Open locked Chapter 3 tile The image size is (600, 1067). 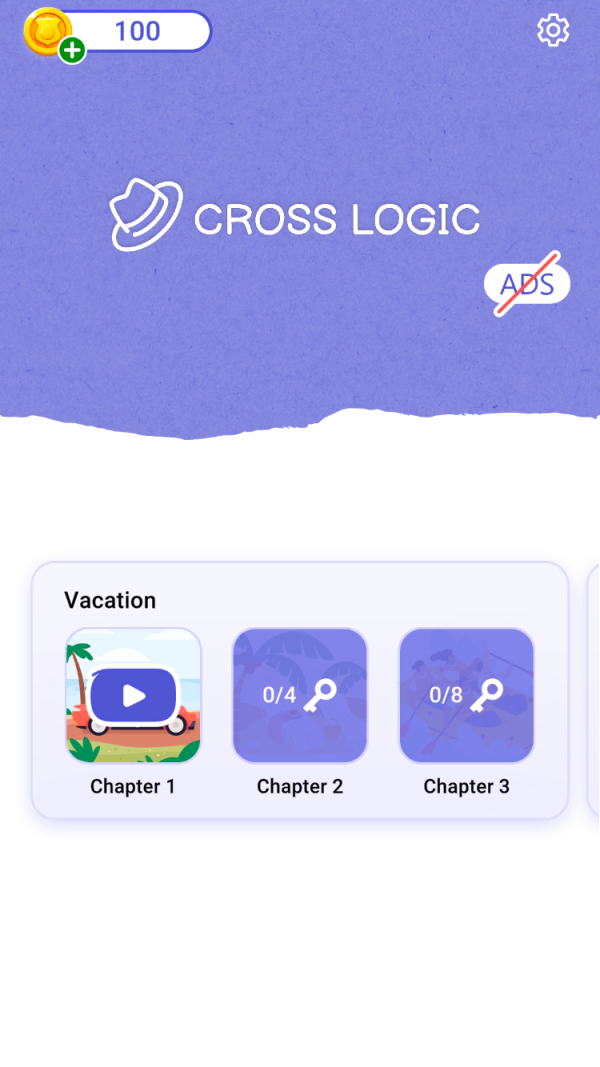[466, 696]
